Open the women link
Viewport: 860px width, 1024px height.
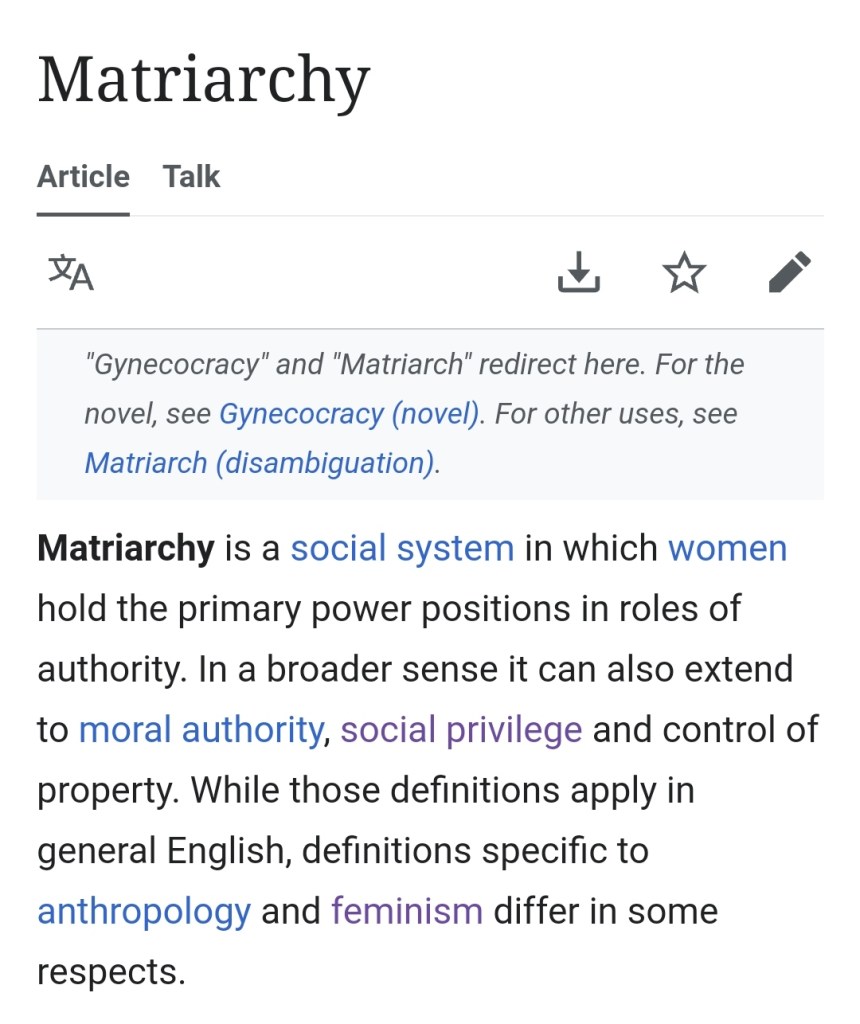[x=727, y=549]
